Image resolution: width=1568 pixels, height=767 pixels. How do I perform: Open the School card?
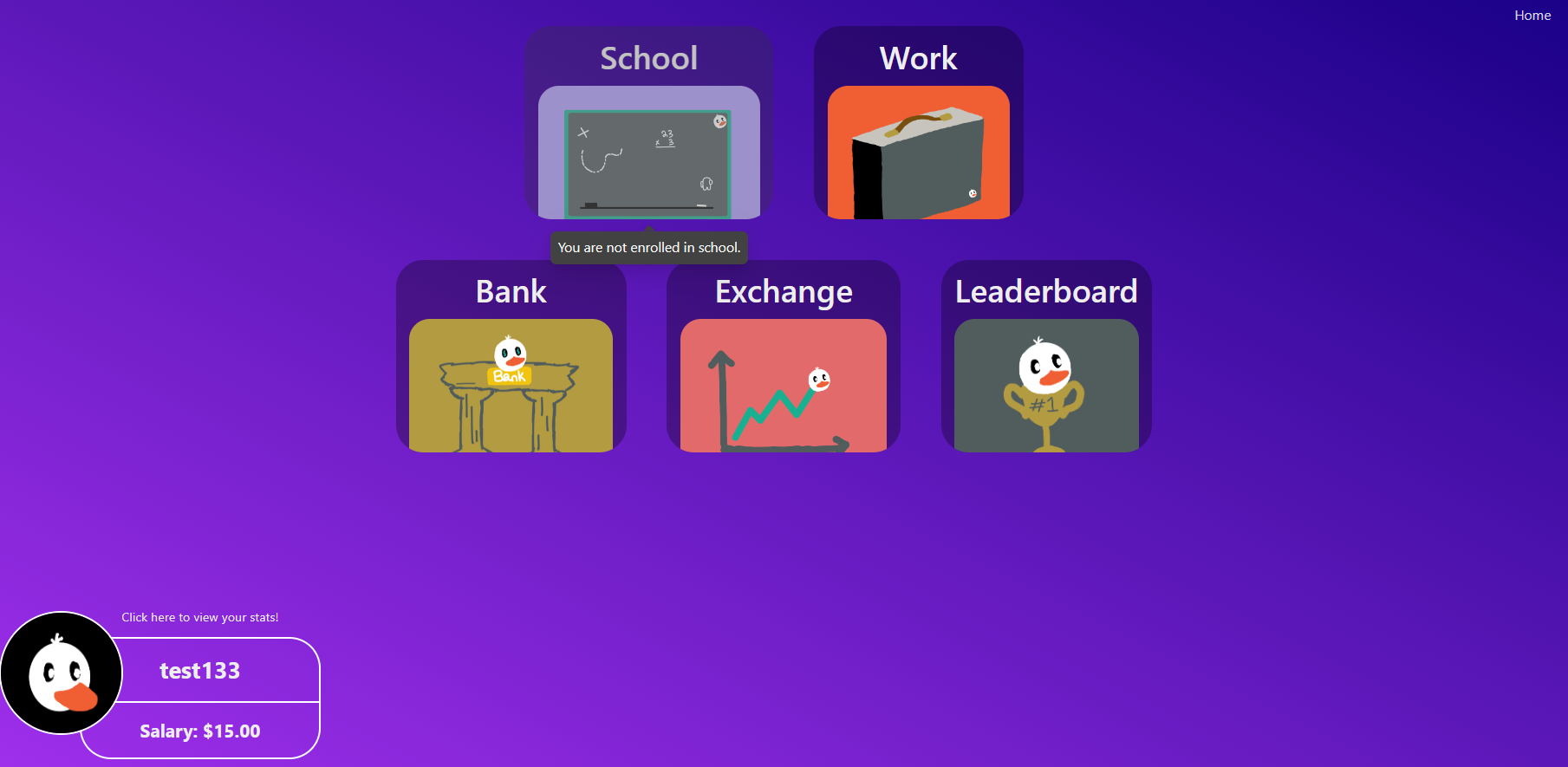pyautogui.click(x=648, y=139)
